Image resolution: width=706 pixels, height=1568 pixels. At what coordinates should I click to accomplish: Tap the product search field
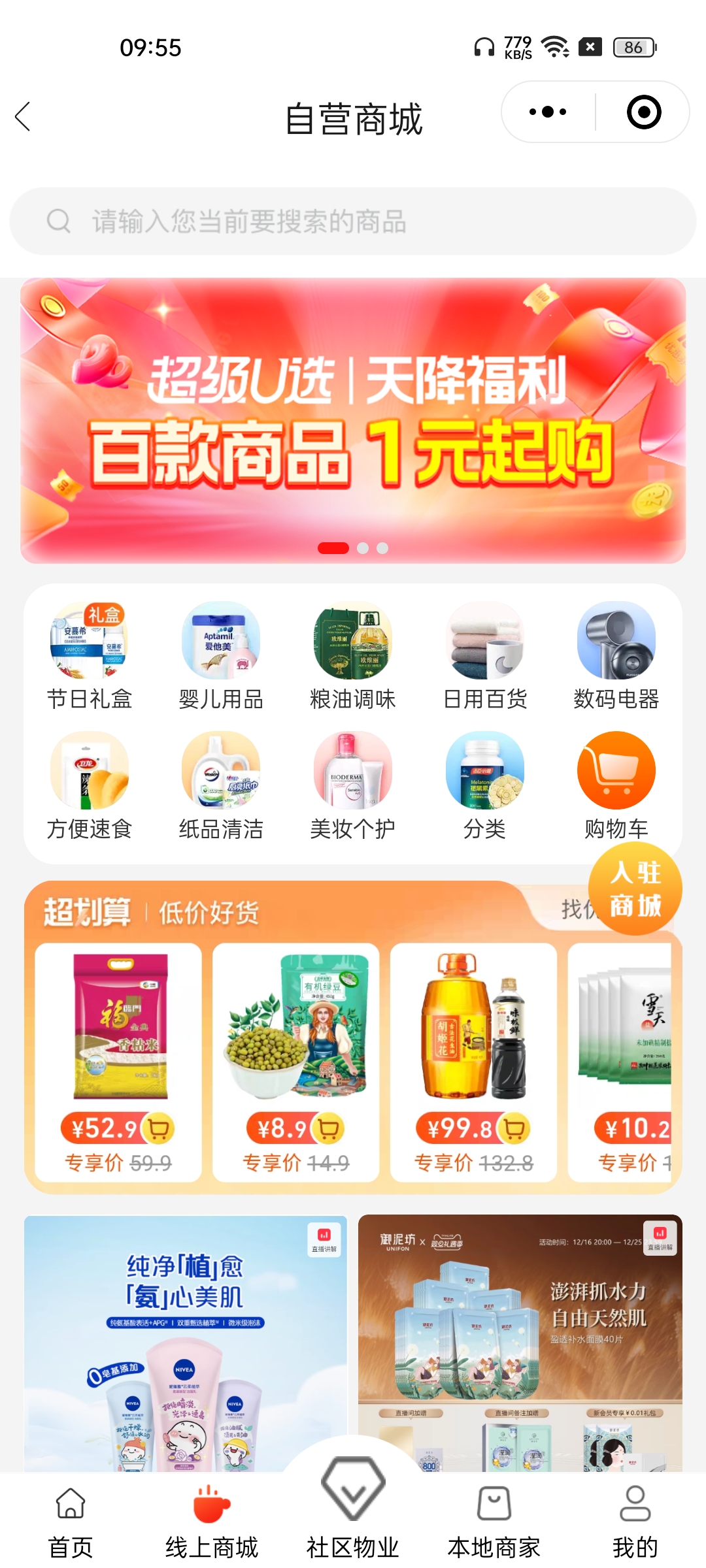coord(353,221)
